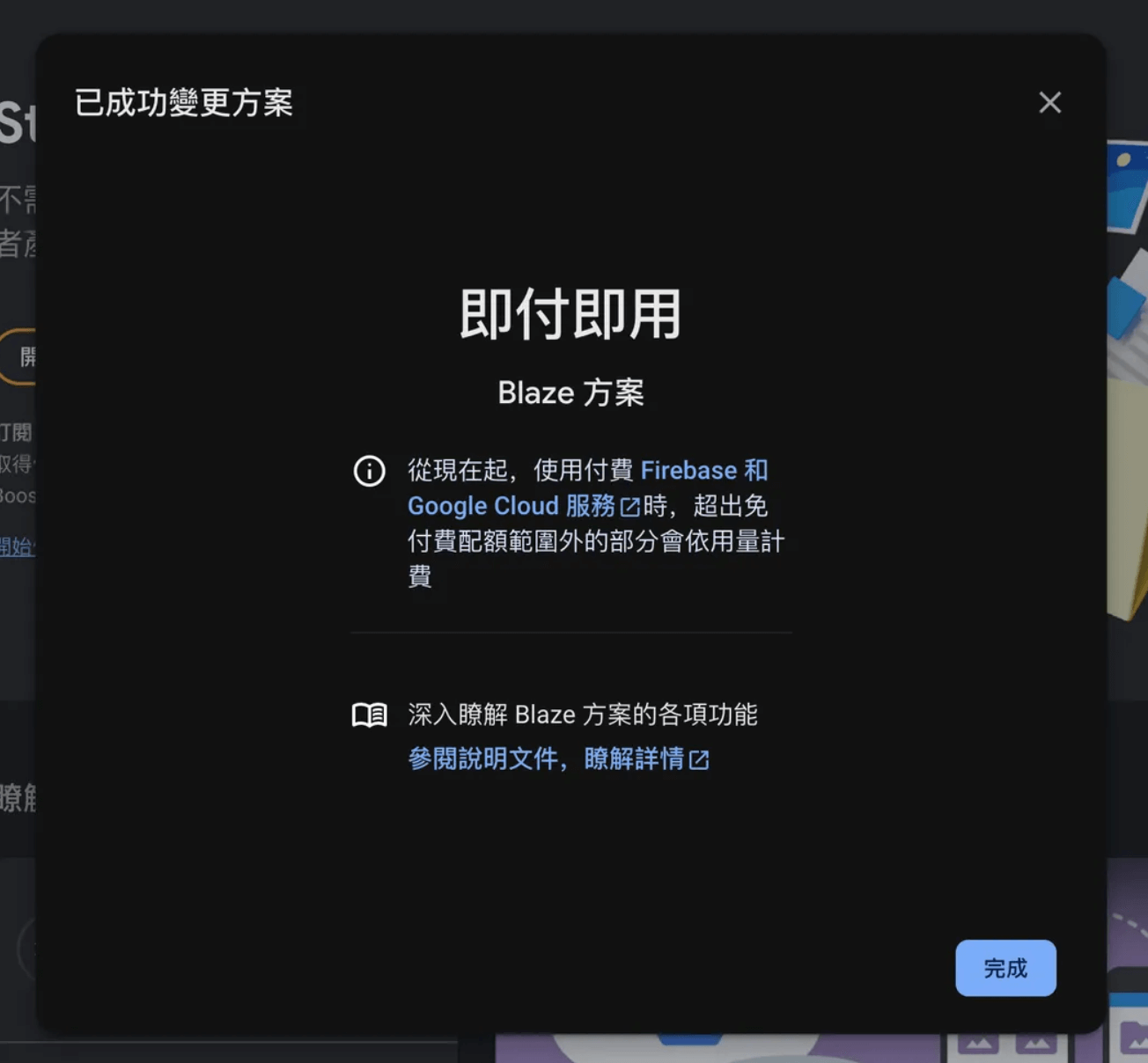Tap the 完成 button
The width and height of the screenshot is (1148, 1063).
click(x=1005, y=968)
